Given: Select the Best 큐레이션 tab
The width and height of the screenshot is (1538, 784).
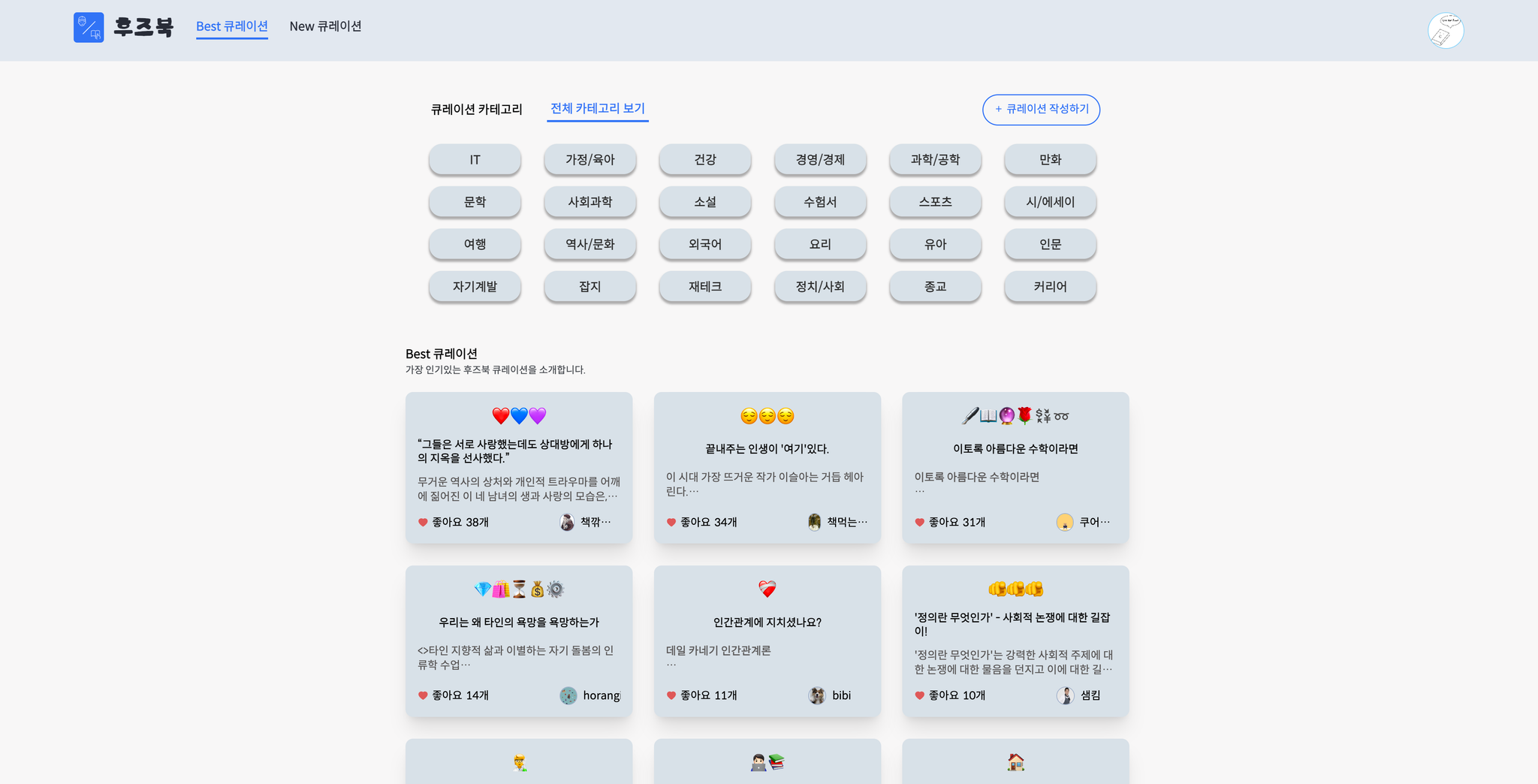Looking at the screenshot, I should pyautogui.click(x=231, y=26).
